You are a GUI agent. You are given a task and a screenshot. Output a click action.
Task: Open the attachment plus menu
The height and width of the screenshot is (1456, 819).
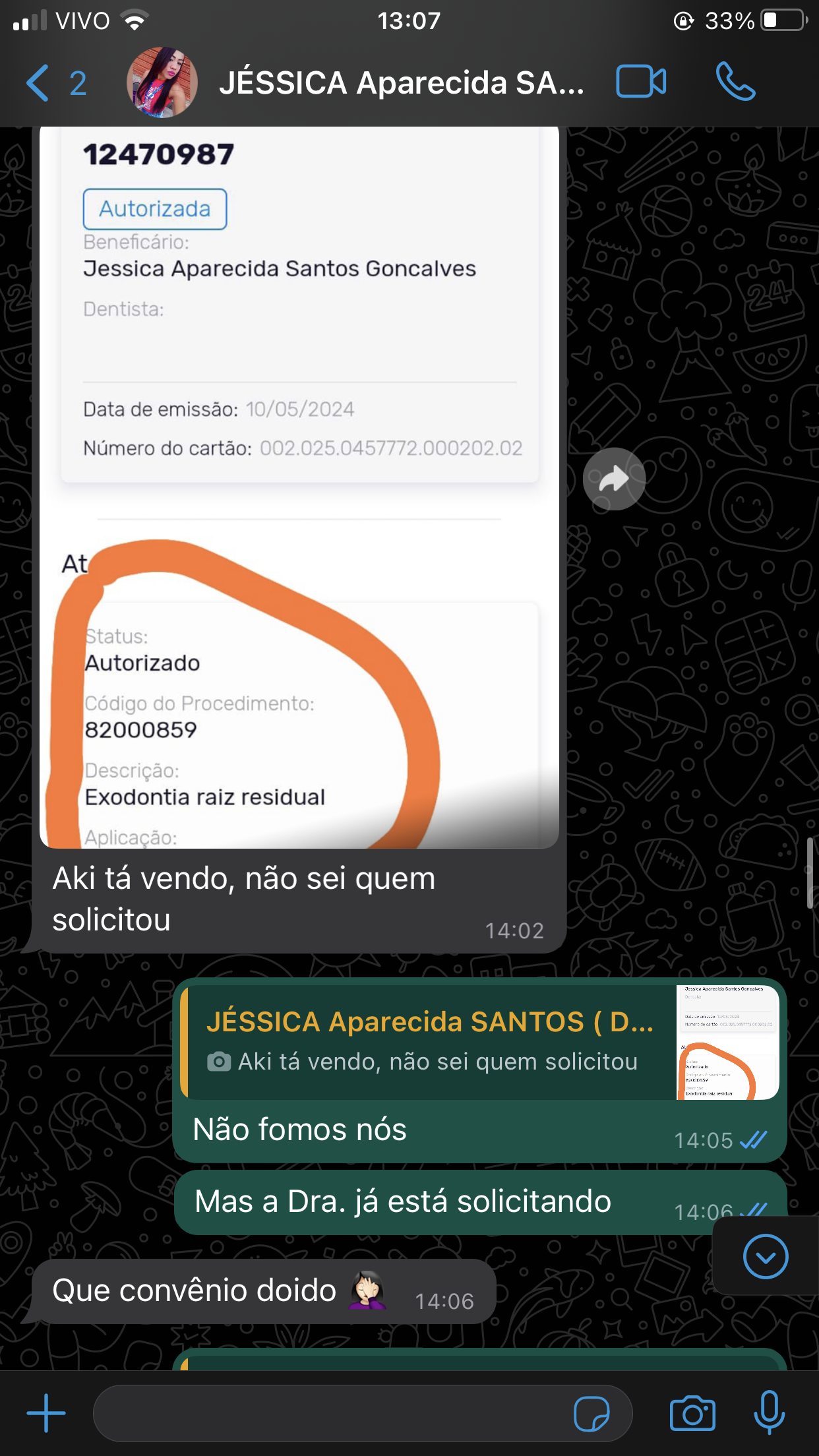(46, 1413)
